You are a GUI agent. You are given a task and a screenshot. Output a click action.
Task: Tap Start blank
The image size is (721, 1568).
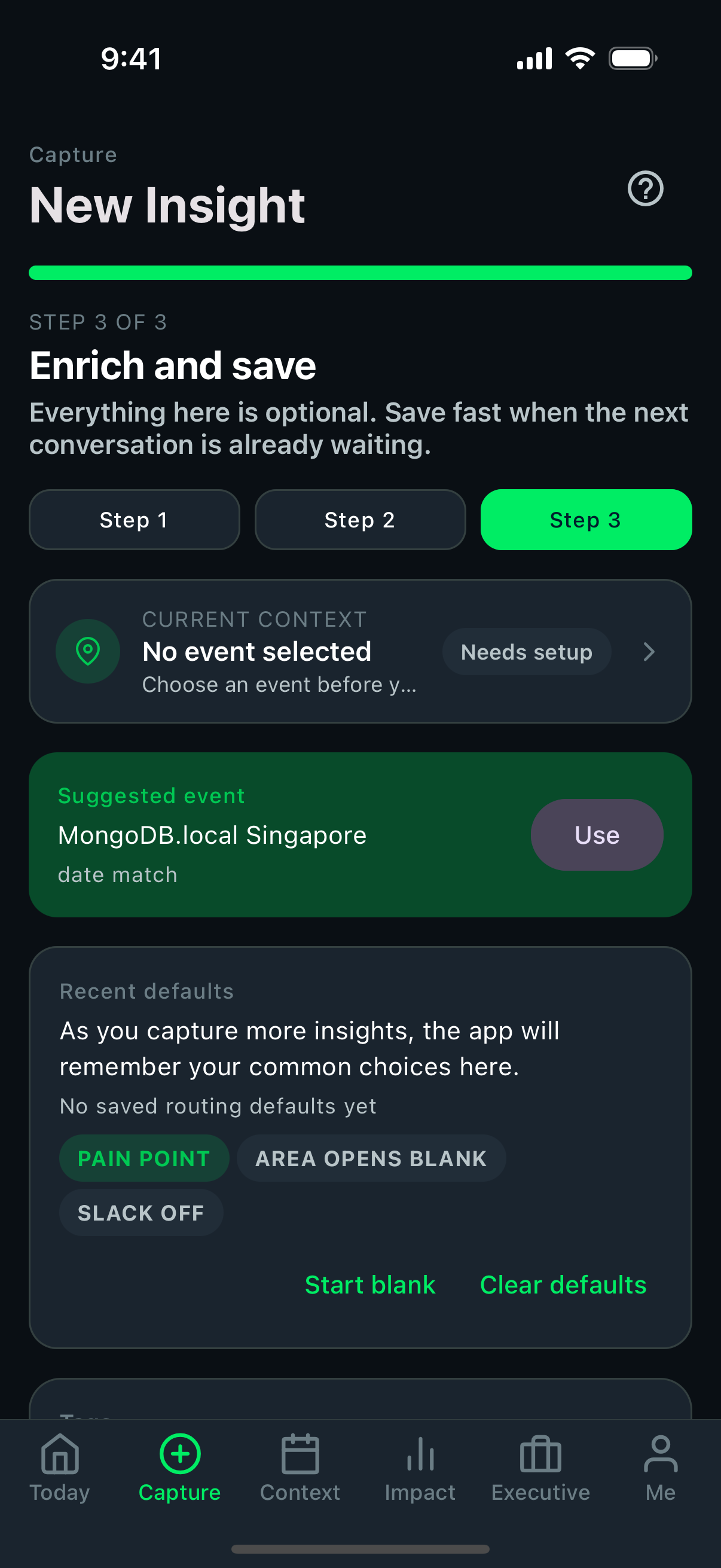[x=370, y=1285]
